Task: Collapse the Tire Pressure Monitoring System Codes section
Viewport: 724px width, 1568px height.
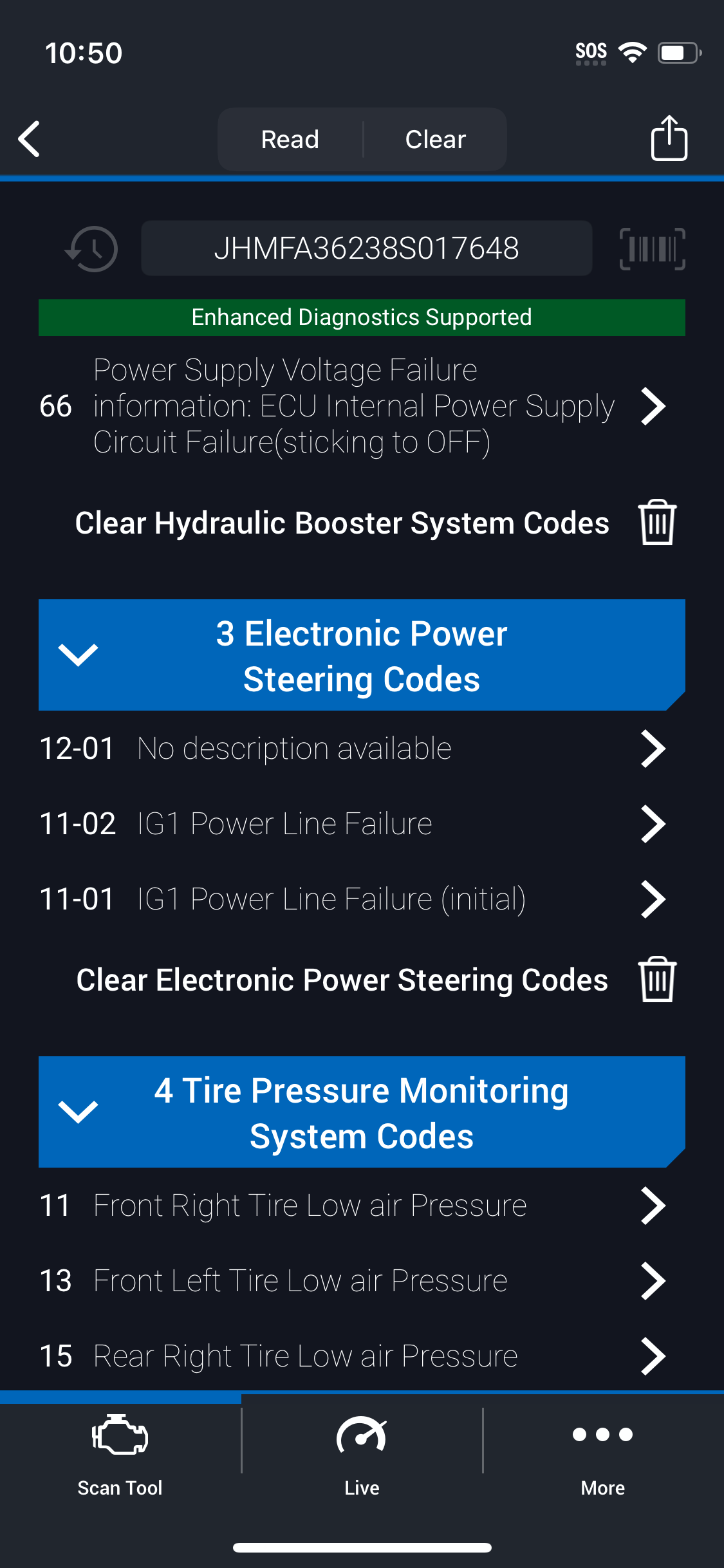Action: coord(362,1112)
